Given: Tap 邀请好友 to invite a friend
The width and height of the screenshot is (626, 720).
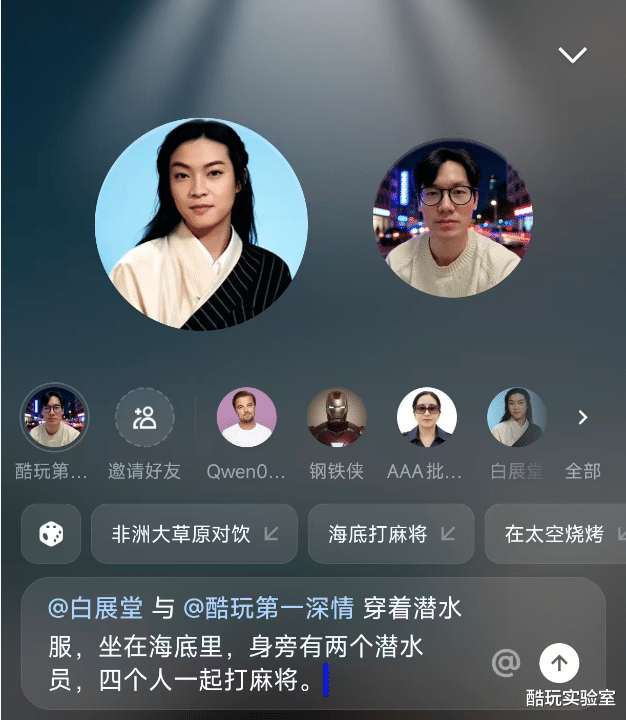Looking at the screenshot, I should (144, 418).
